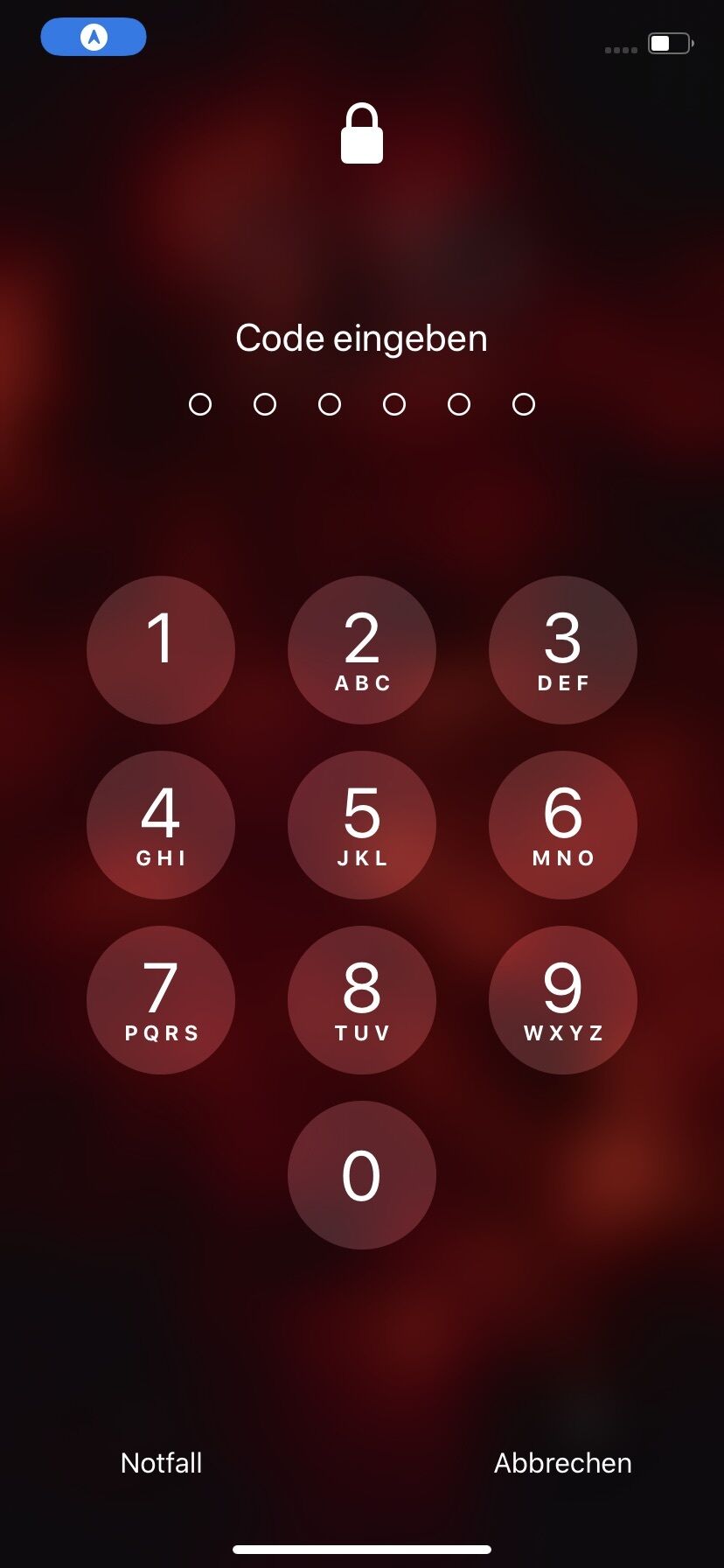Select the 3 DEF key
Screen dimensions: 724x1568
coord(563,650)
